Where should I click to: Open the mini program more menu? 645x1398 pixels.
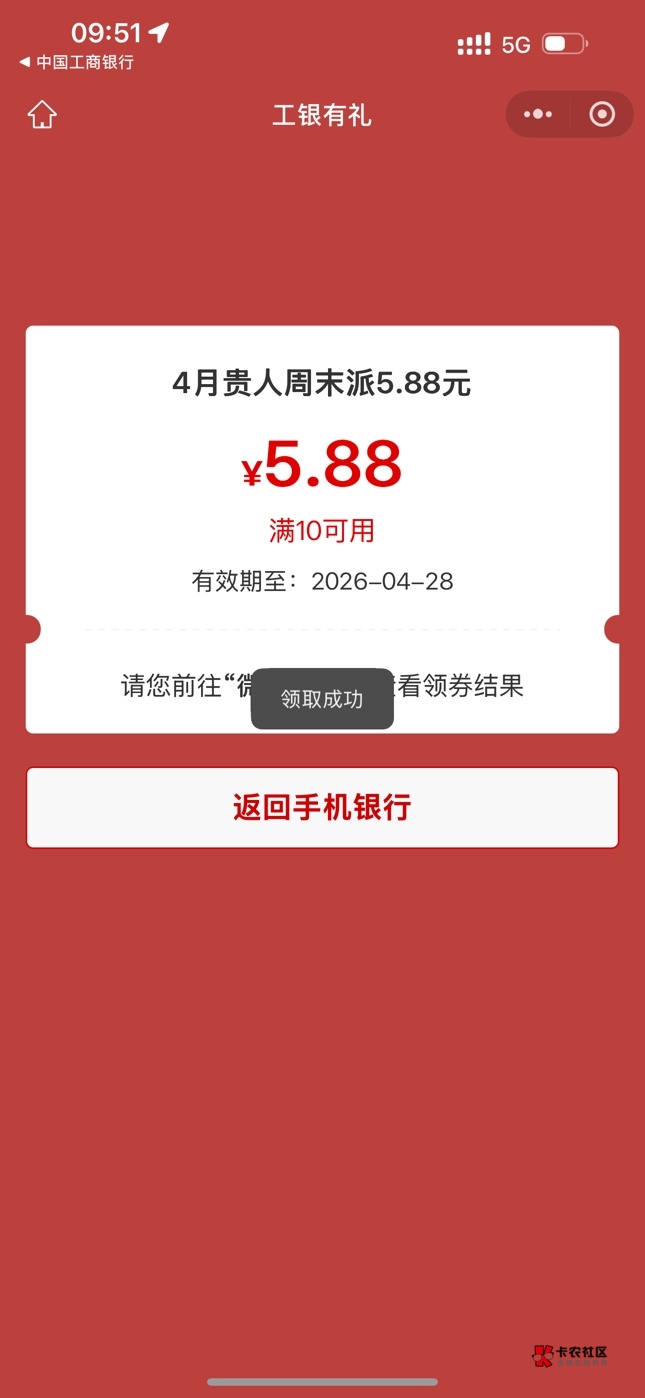click(x=538, y=115)
